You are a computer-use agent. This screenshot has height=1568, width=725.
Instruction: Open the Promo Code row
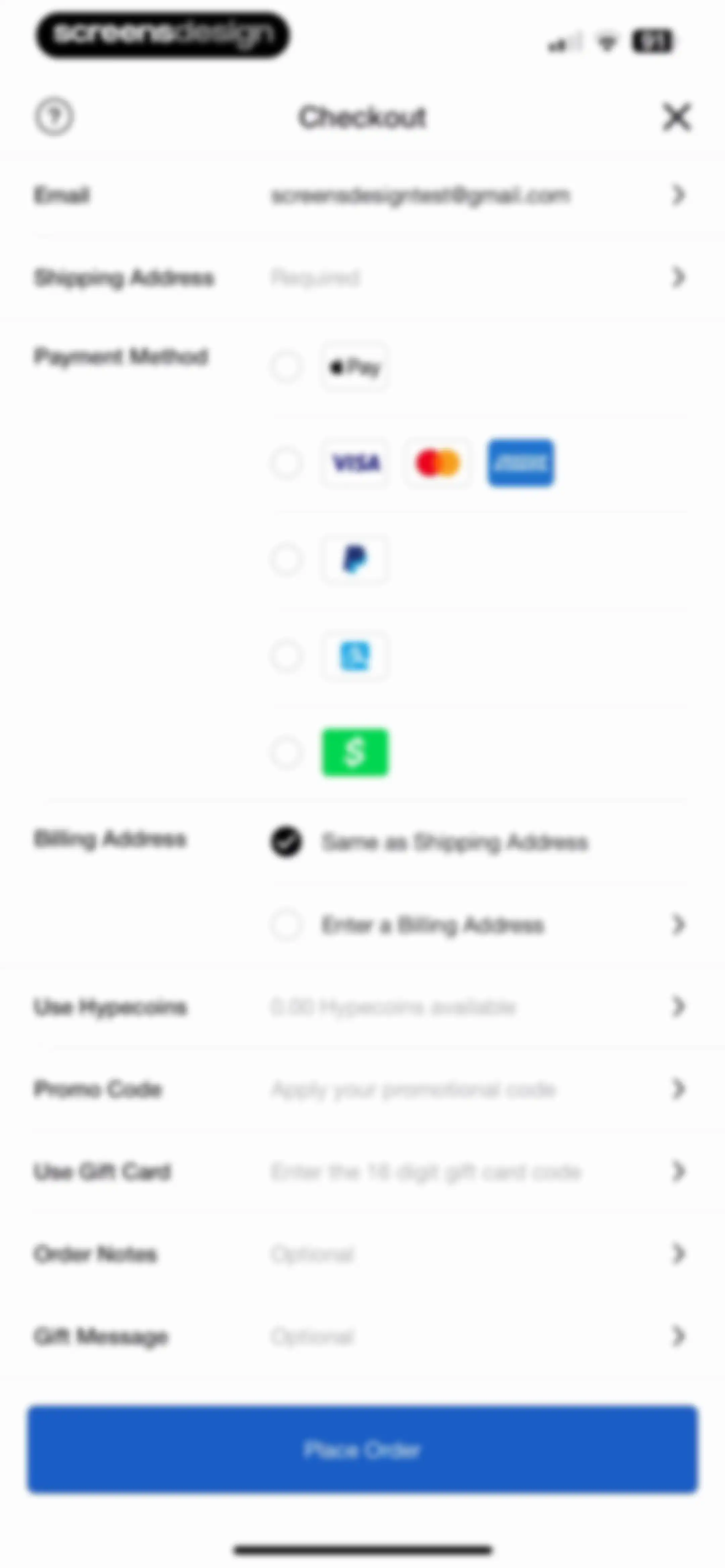tap(362, 1089)
